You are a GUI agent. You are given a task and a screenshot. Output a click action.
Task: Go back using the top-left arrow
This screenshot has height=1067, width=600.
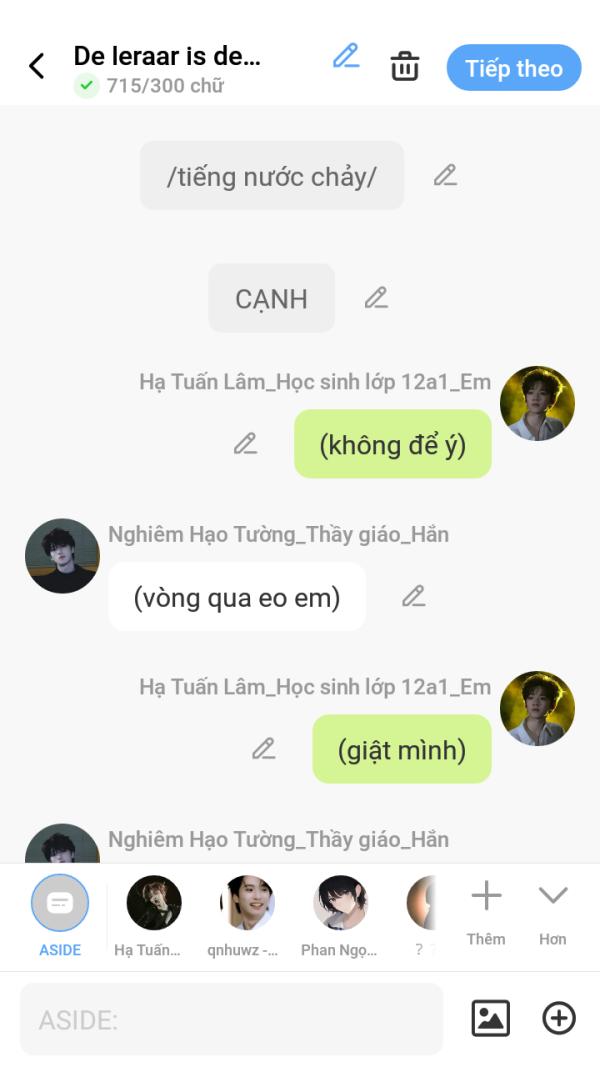pyautogui.click(x=37, y=67)
